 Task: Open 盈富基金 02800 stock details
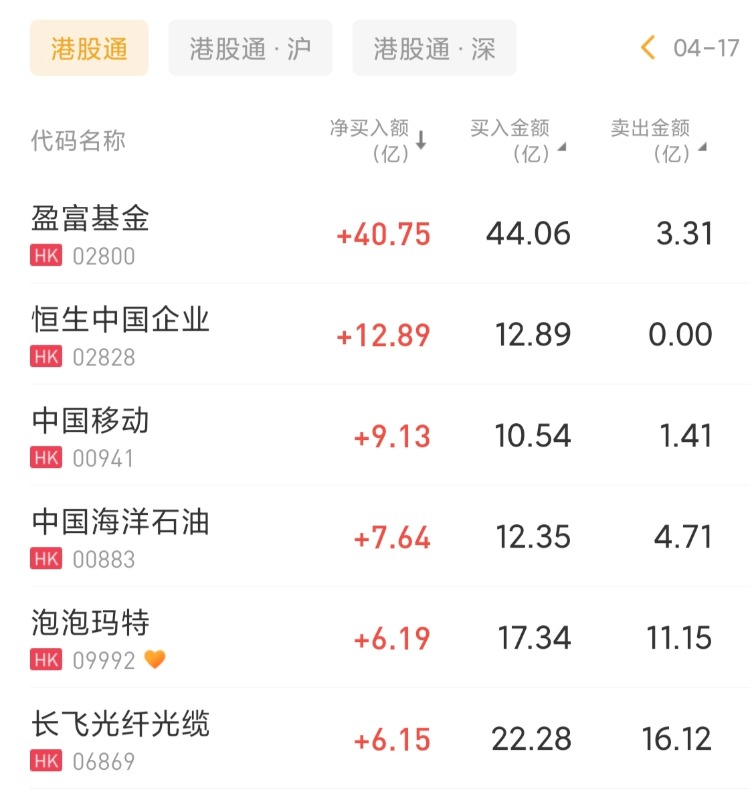click(91, 233)
